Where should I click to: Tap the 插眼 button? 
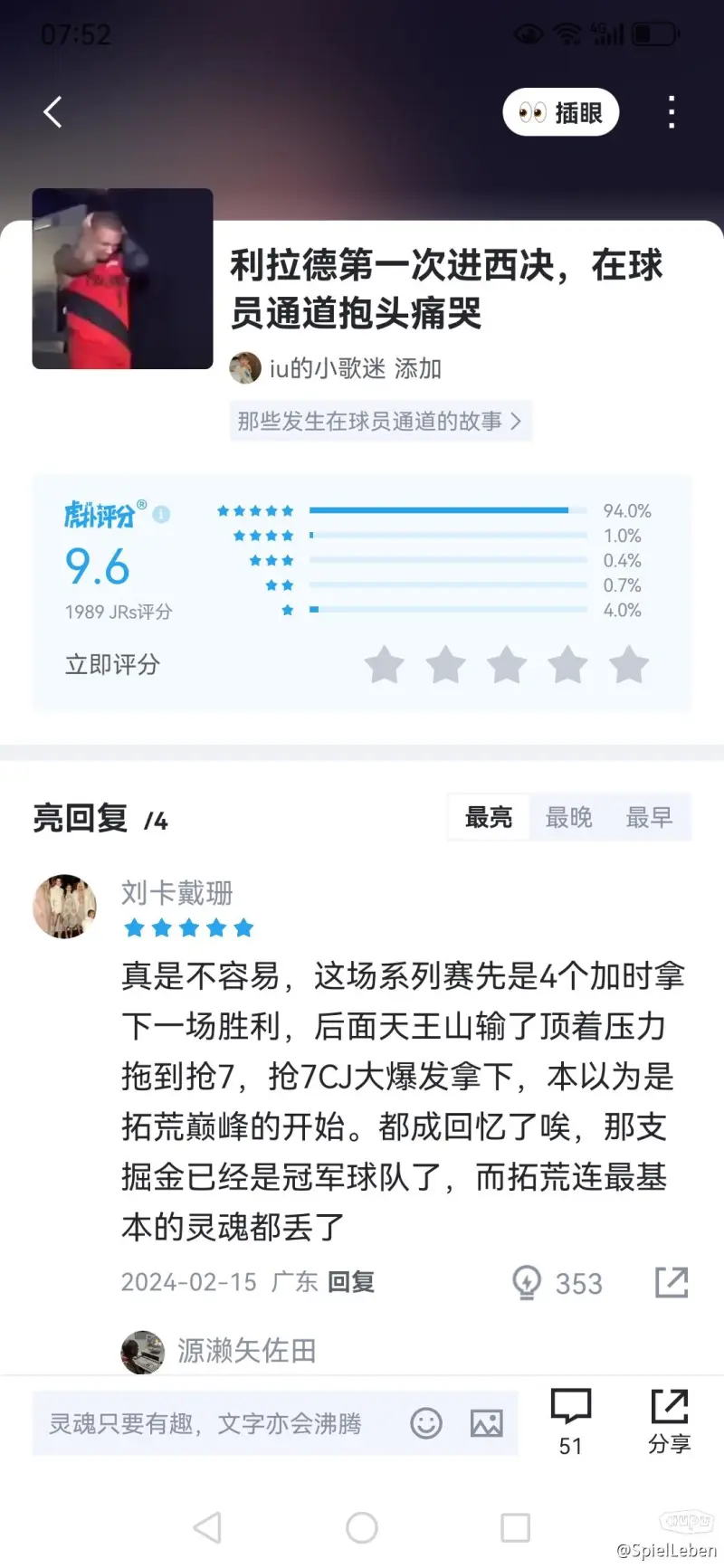(x=560, y=113)
